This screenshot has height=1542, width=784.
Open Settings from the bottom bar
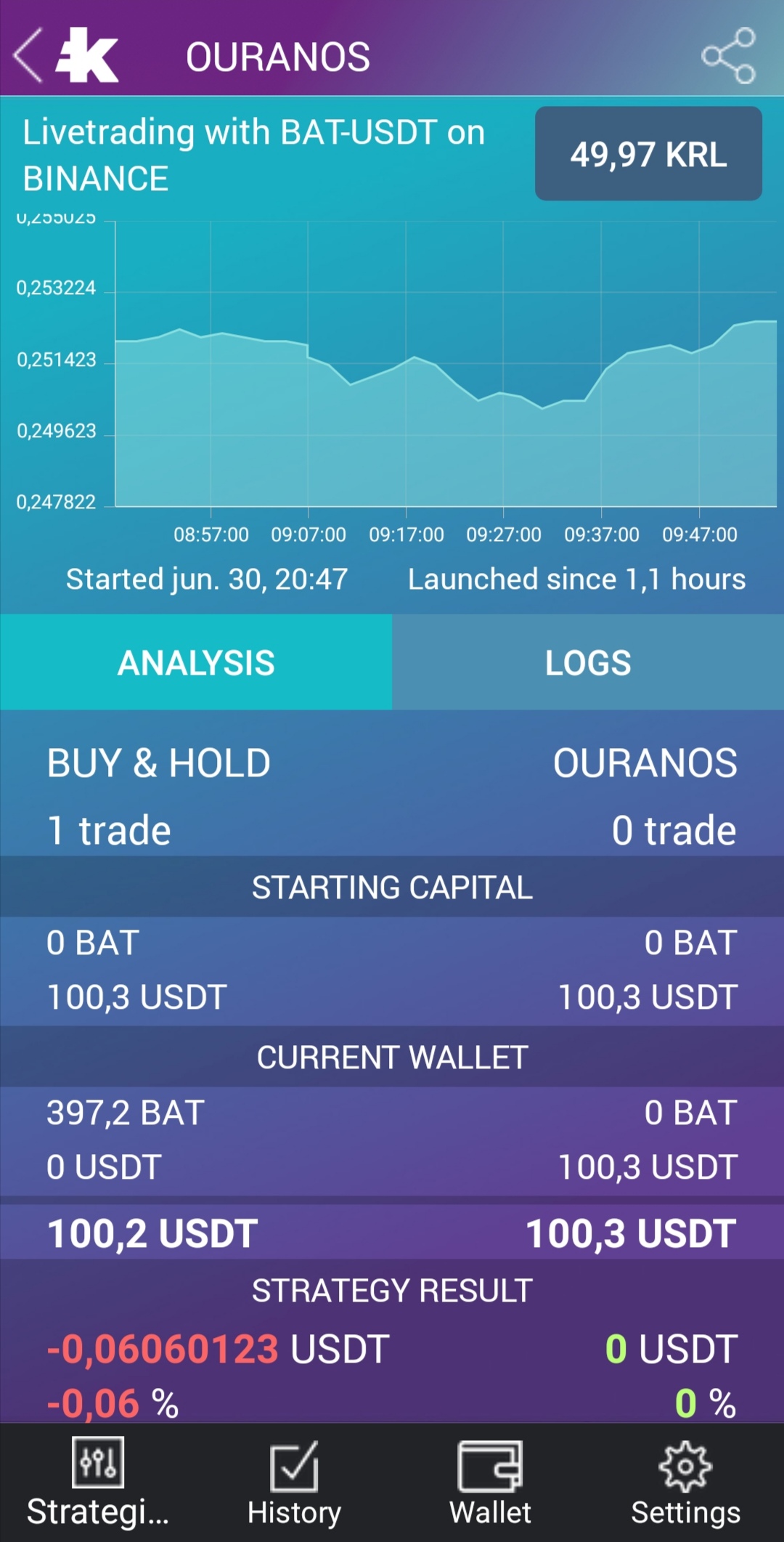pyautogui.click(x=685, y=1483)
